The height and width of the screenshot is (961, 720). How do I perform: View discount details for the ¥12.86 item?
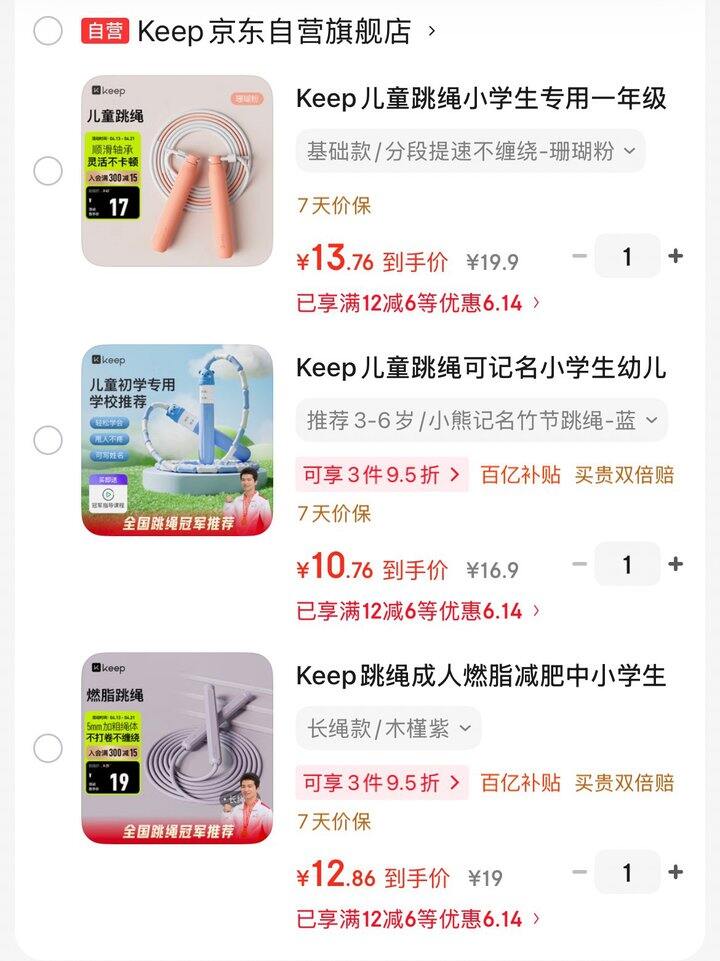point(418,919)
